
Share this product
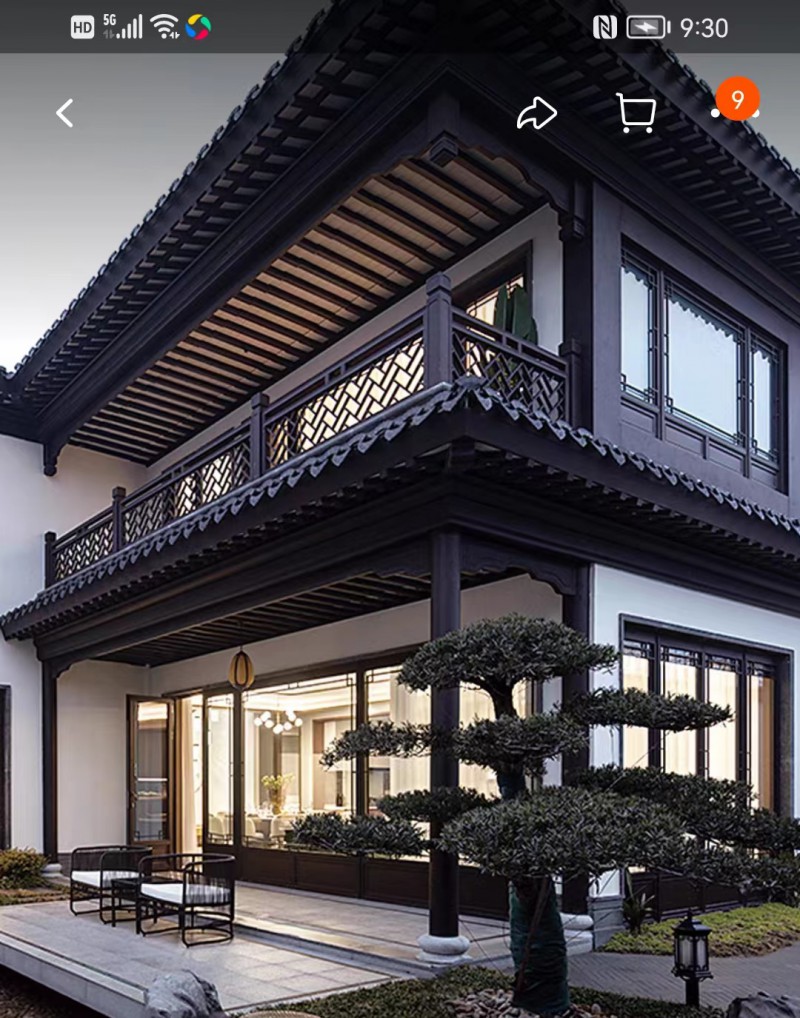536,114
